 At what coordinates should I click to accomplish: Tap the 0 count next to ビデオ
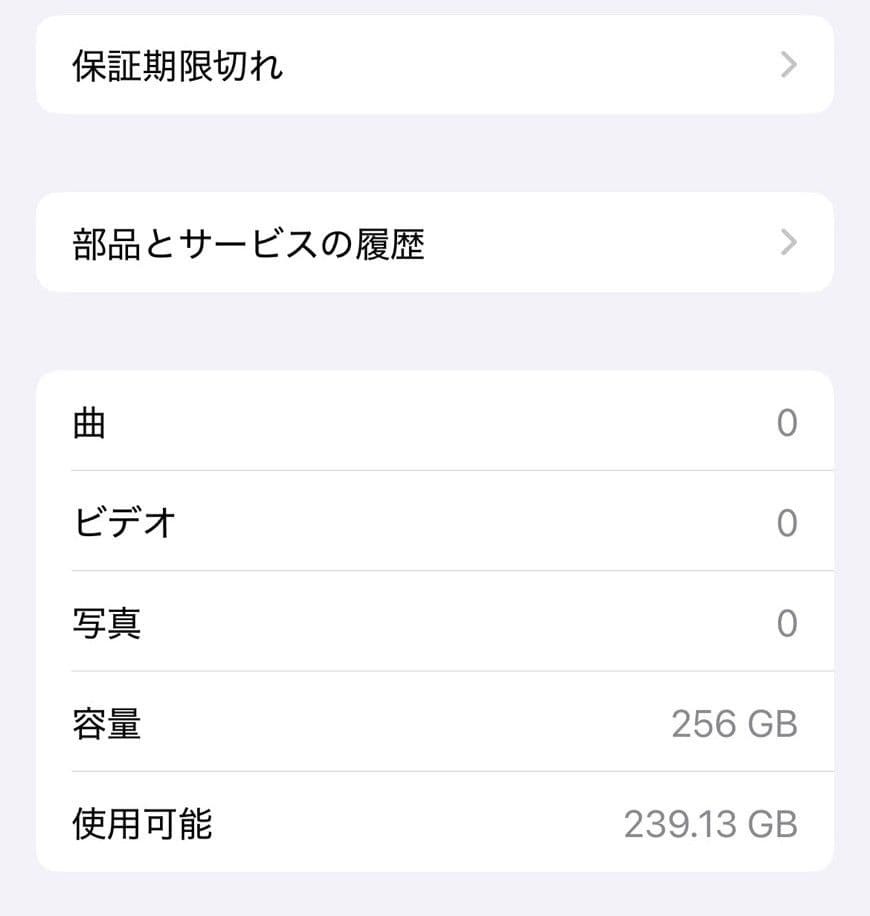click(x=789, y=522)
